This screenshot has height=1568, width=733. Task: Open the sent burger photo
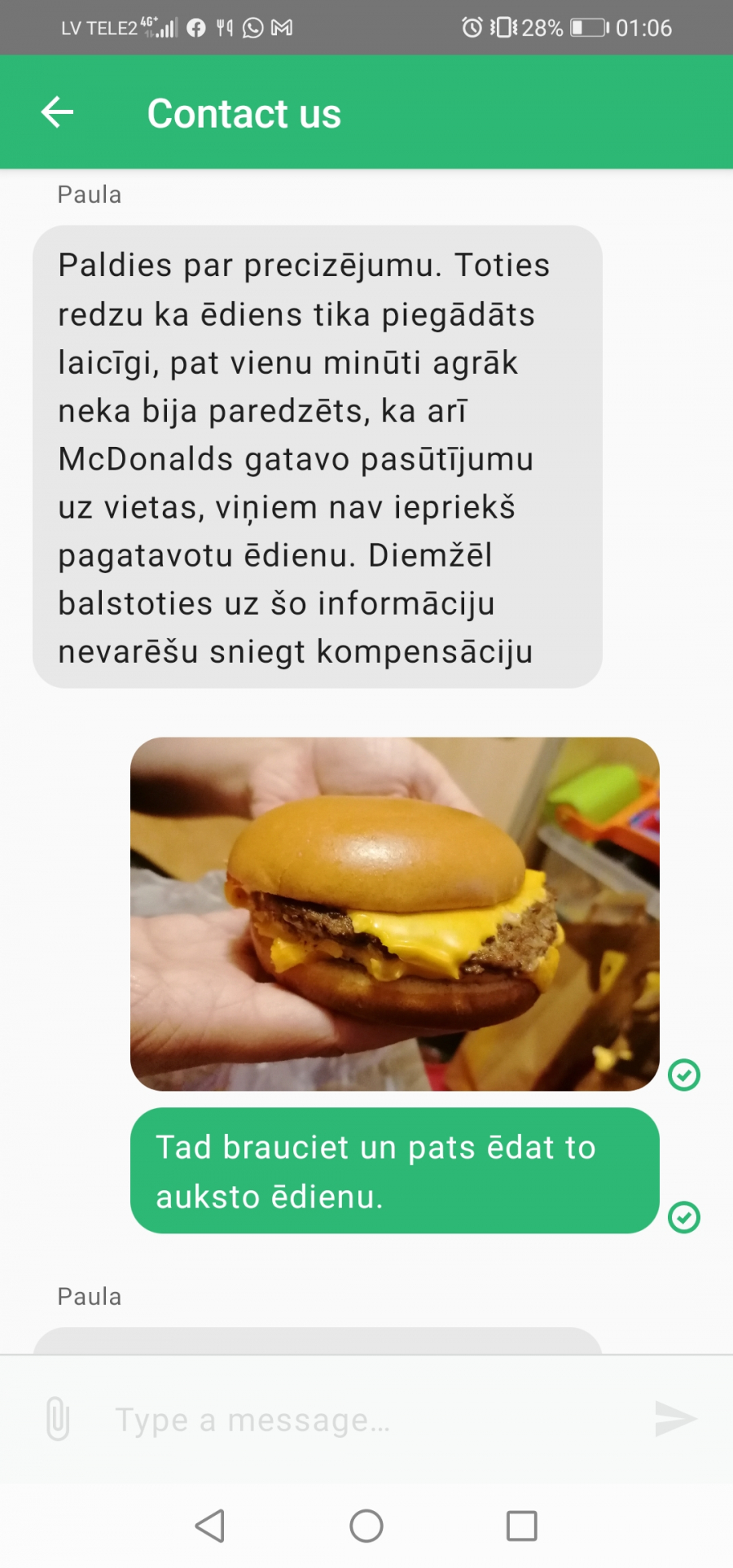(x=395, y=913)
